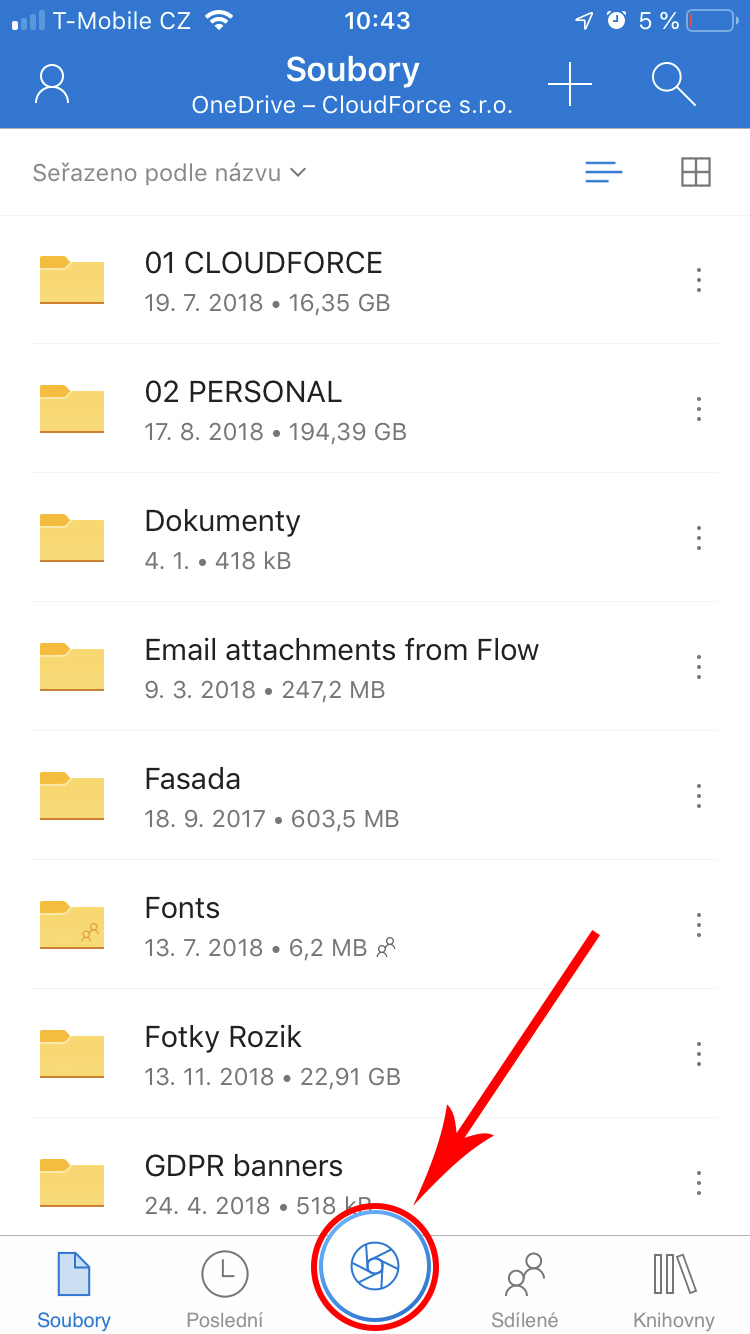Switch to grid view layout
This screenshot has width=750, height=1334.
(x=695, y=173)
